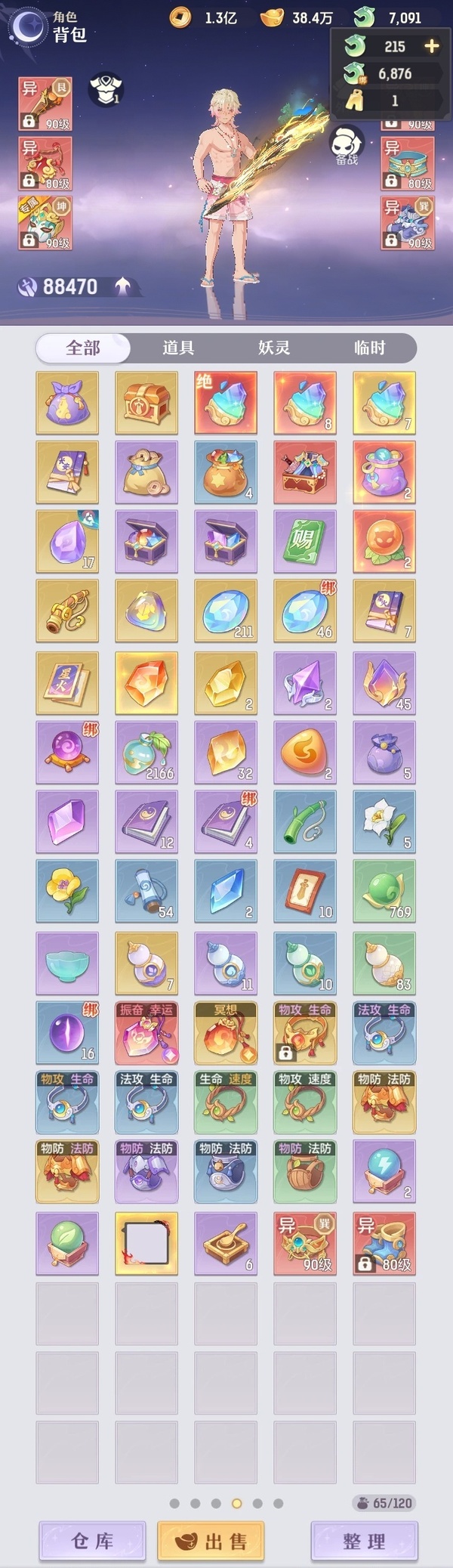
Task: Tap the scroll item with 54 count
Action: tap(146, 891)
